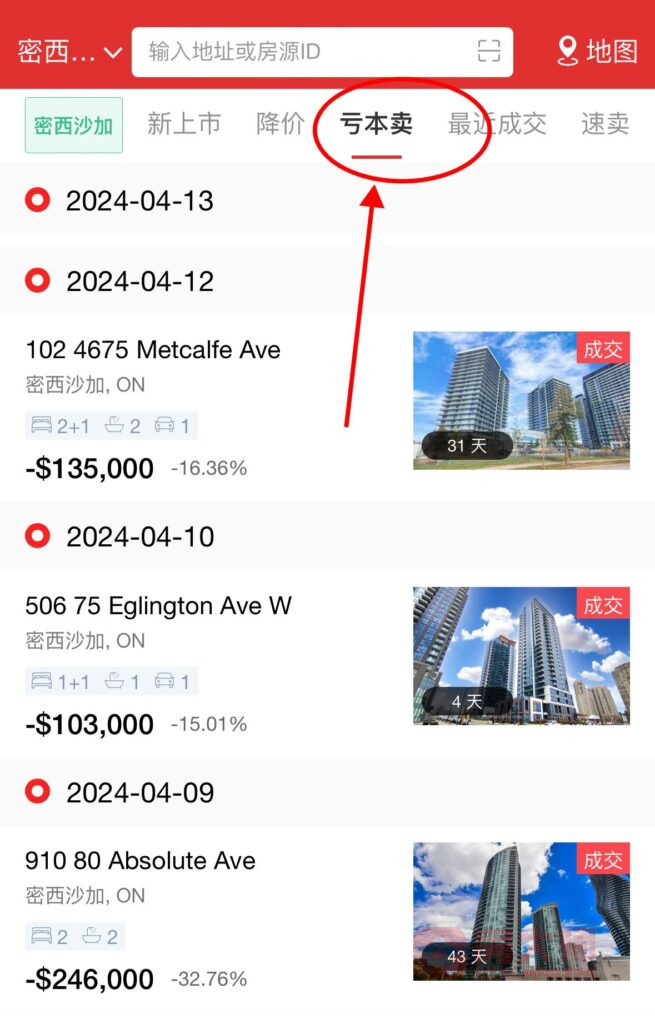Open the scan icon in the search box
Viewport: 655px width, 1024px height.
pos(488,52)
